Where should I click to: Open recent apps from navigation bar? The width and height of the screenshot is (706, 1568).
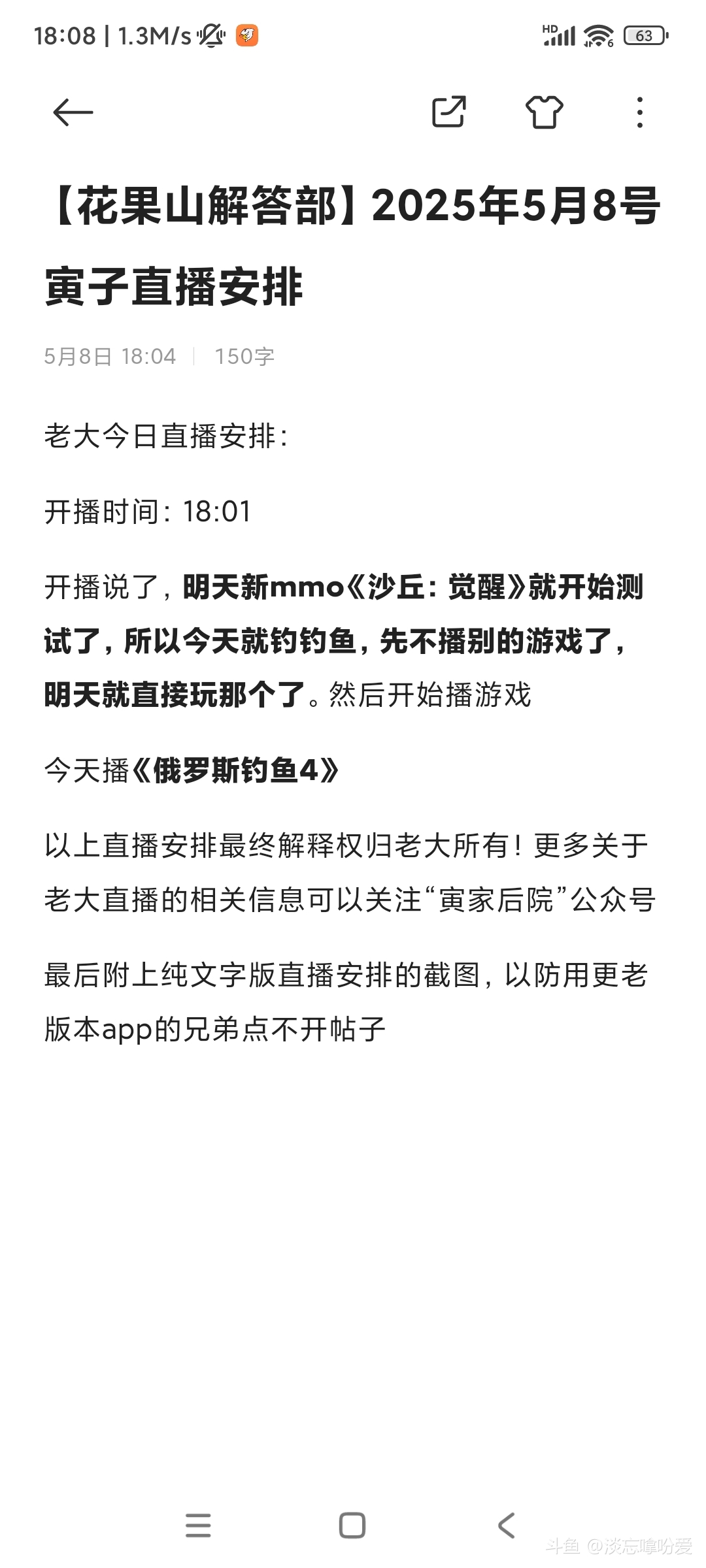(198, 1526)
